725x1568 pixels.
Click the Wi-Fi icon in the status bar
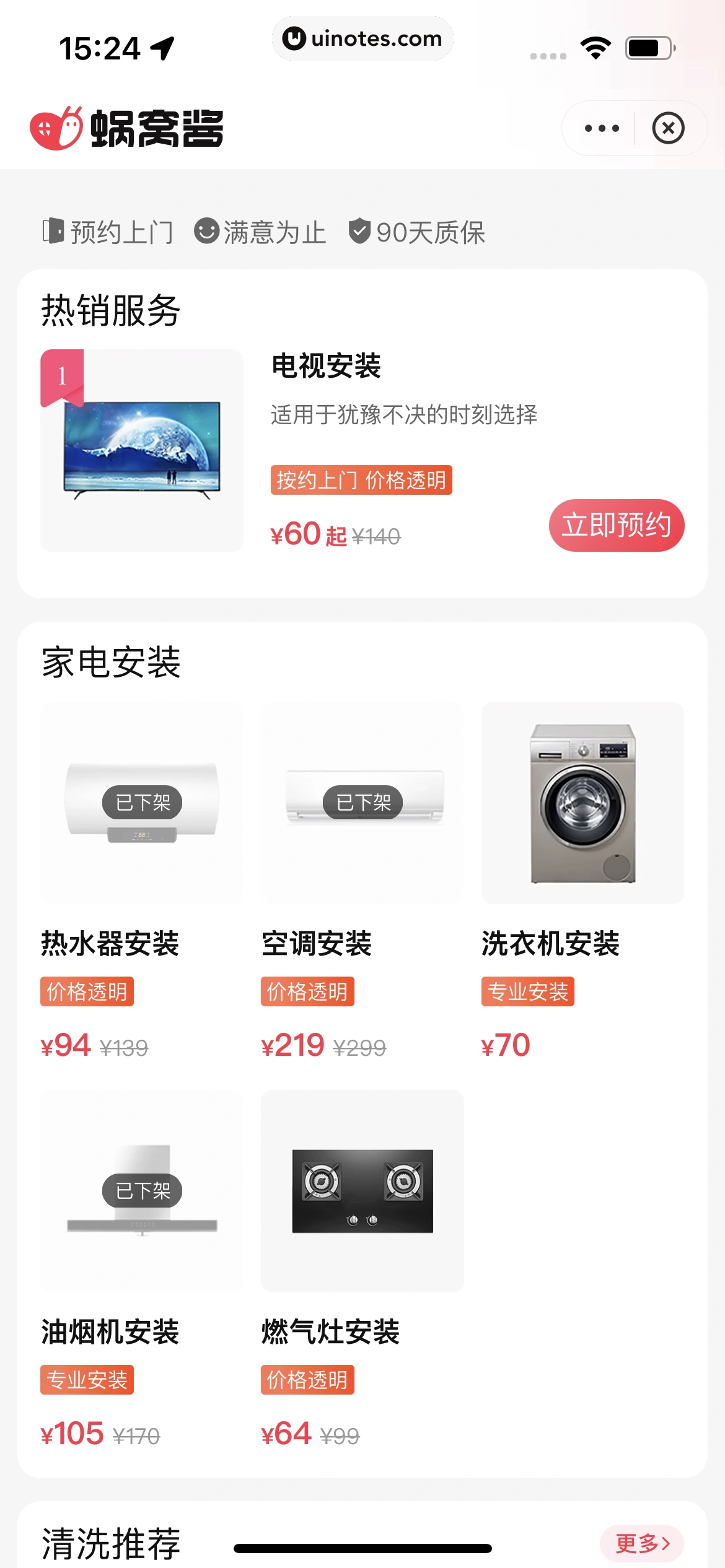point(596,46)
